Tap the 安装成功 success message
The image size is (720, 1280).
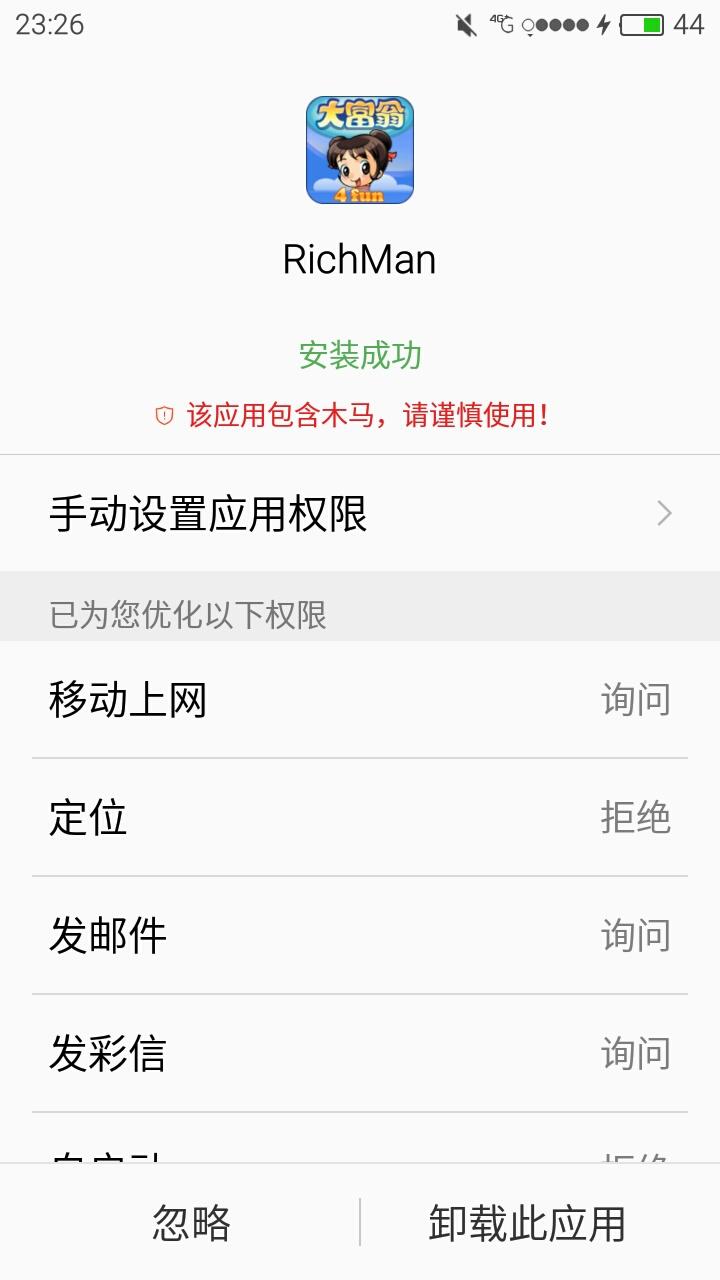pyautogui.click(x=360, y=352)
